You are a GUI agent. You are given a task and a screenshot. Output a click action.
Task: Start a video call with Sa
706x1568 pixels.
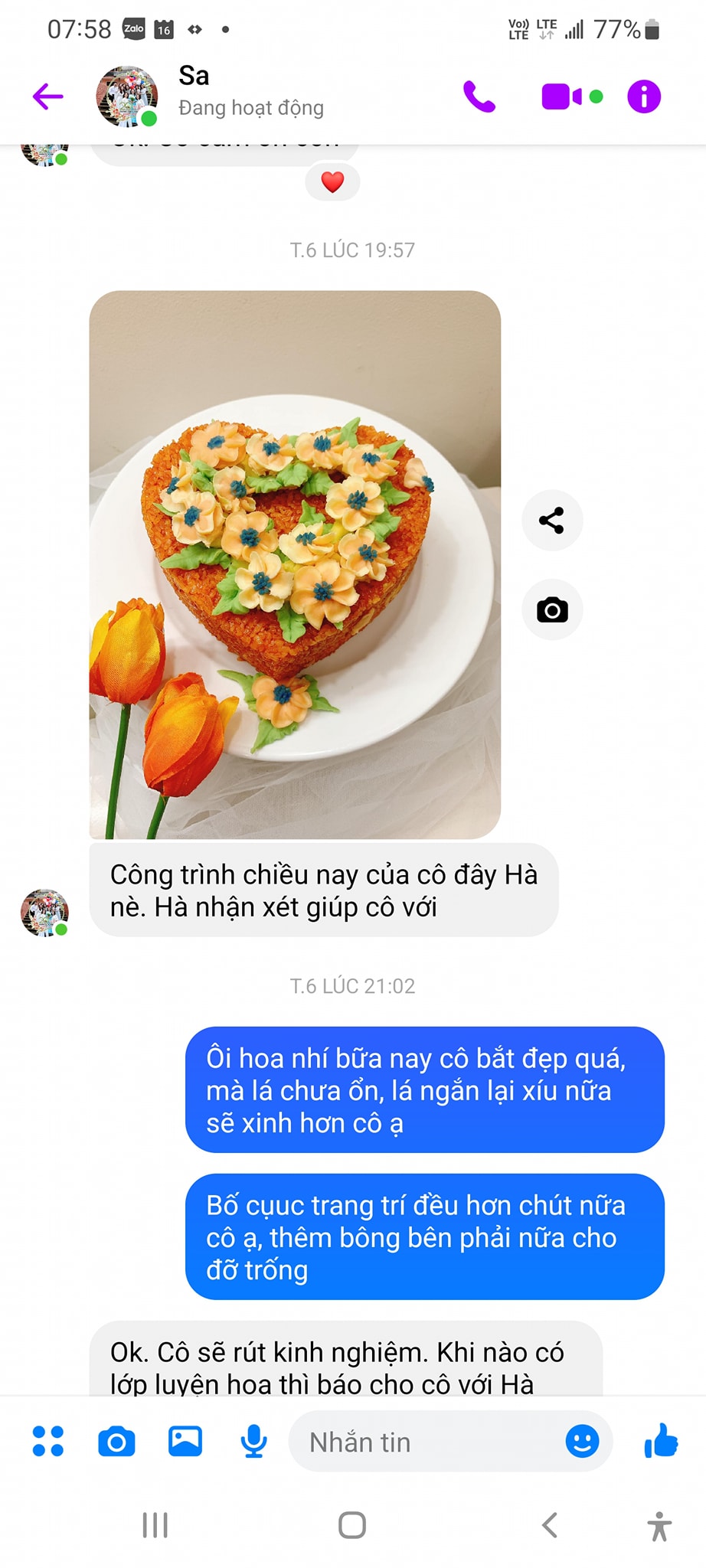point(563,97)
